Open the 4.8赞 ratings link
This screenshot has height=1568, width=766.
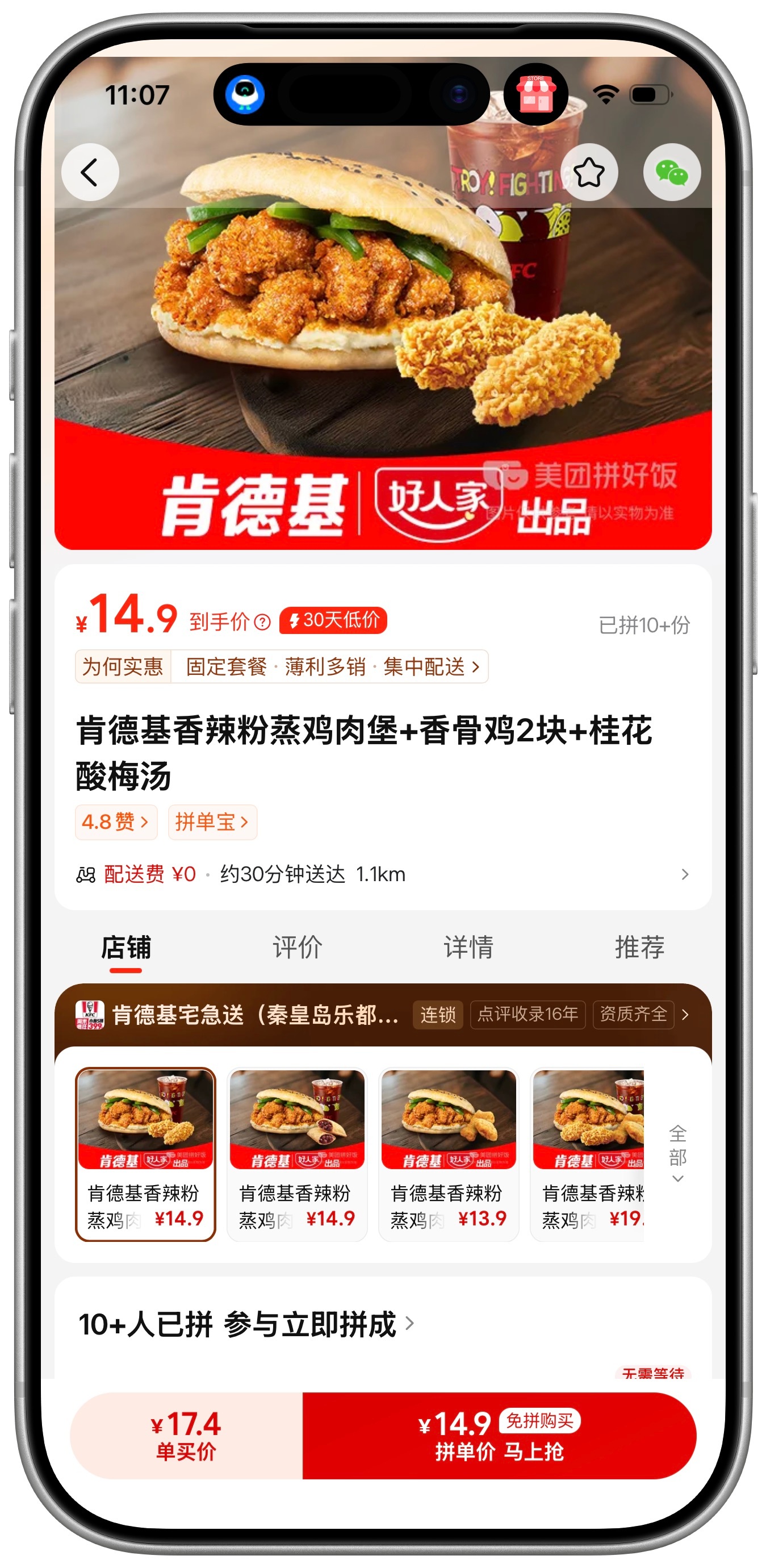click(116, 821)
